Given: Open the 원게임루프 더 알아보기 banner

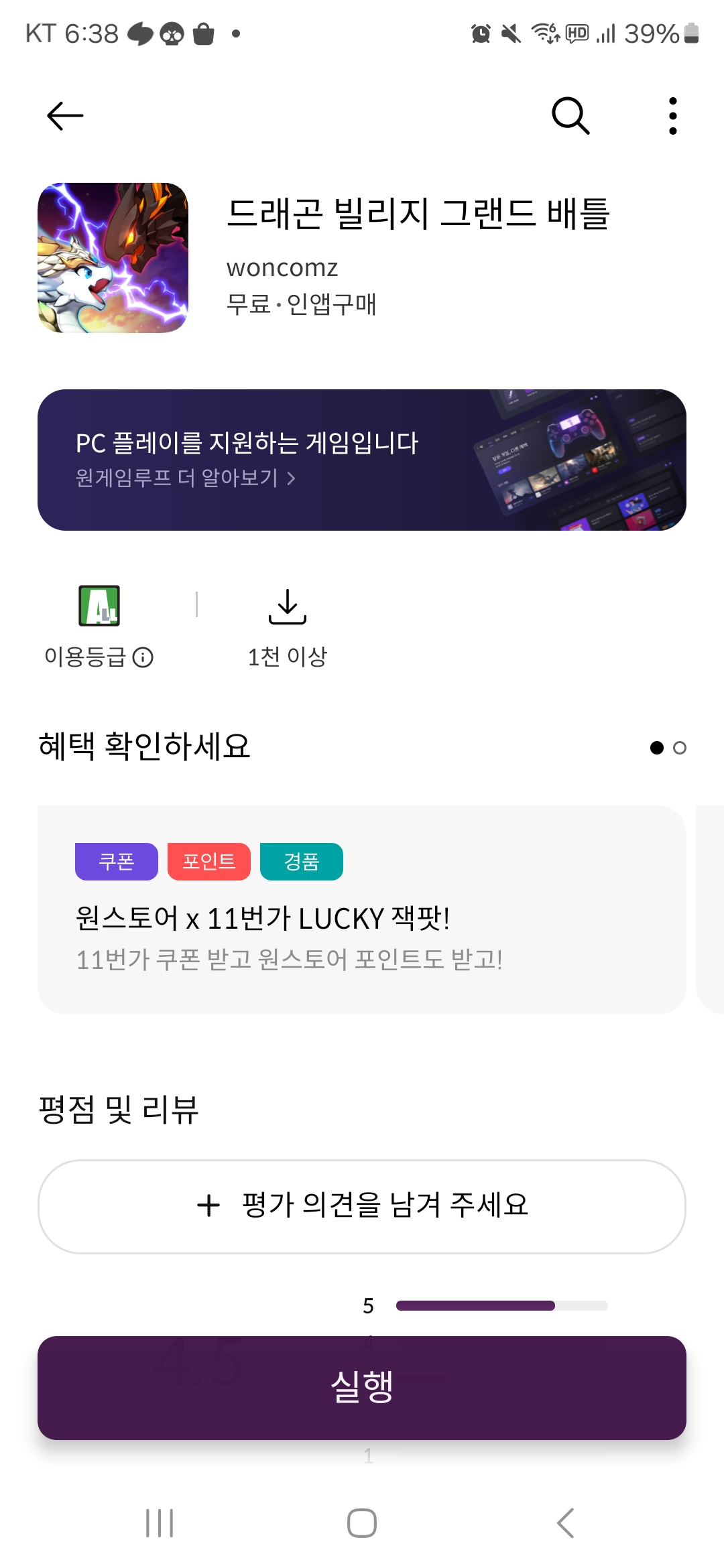Looking at the screenshot, I should [362, 460].
